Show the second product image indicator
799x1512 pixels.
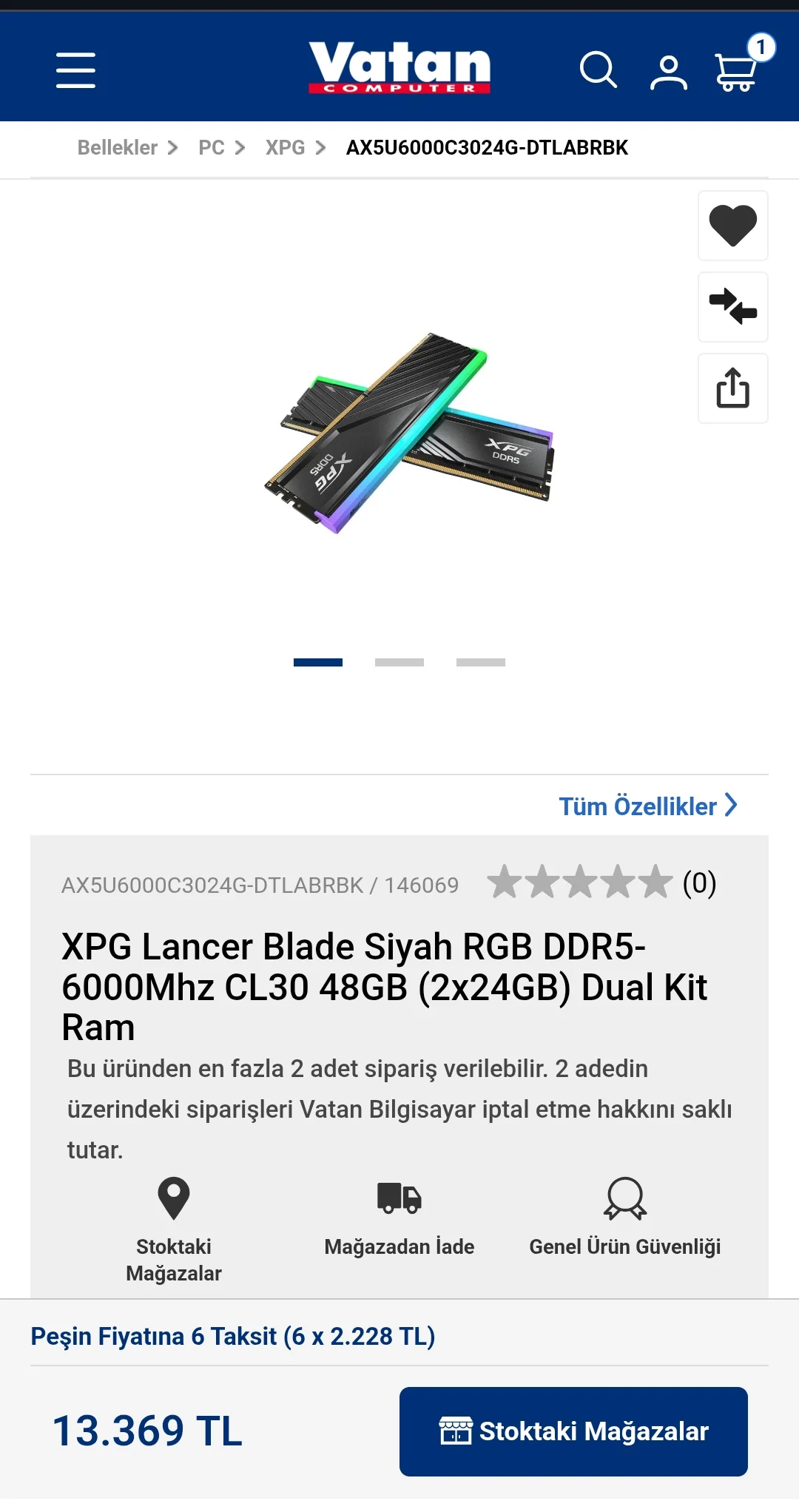(399, 663)
